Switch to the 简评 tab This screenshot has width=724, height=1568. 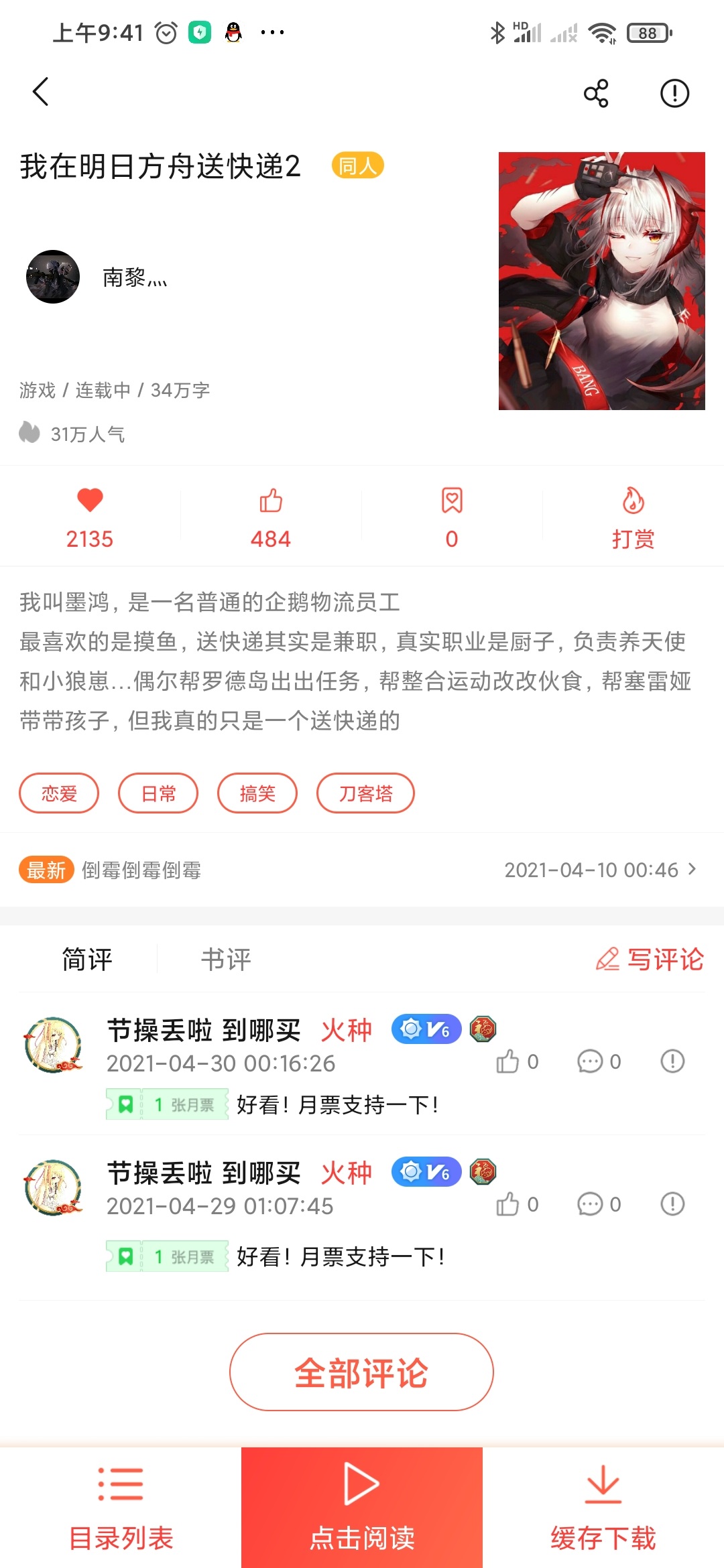point(87,959)
